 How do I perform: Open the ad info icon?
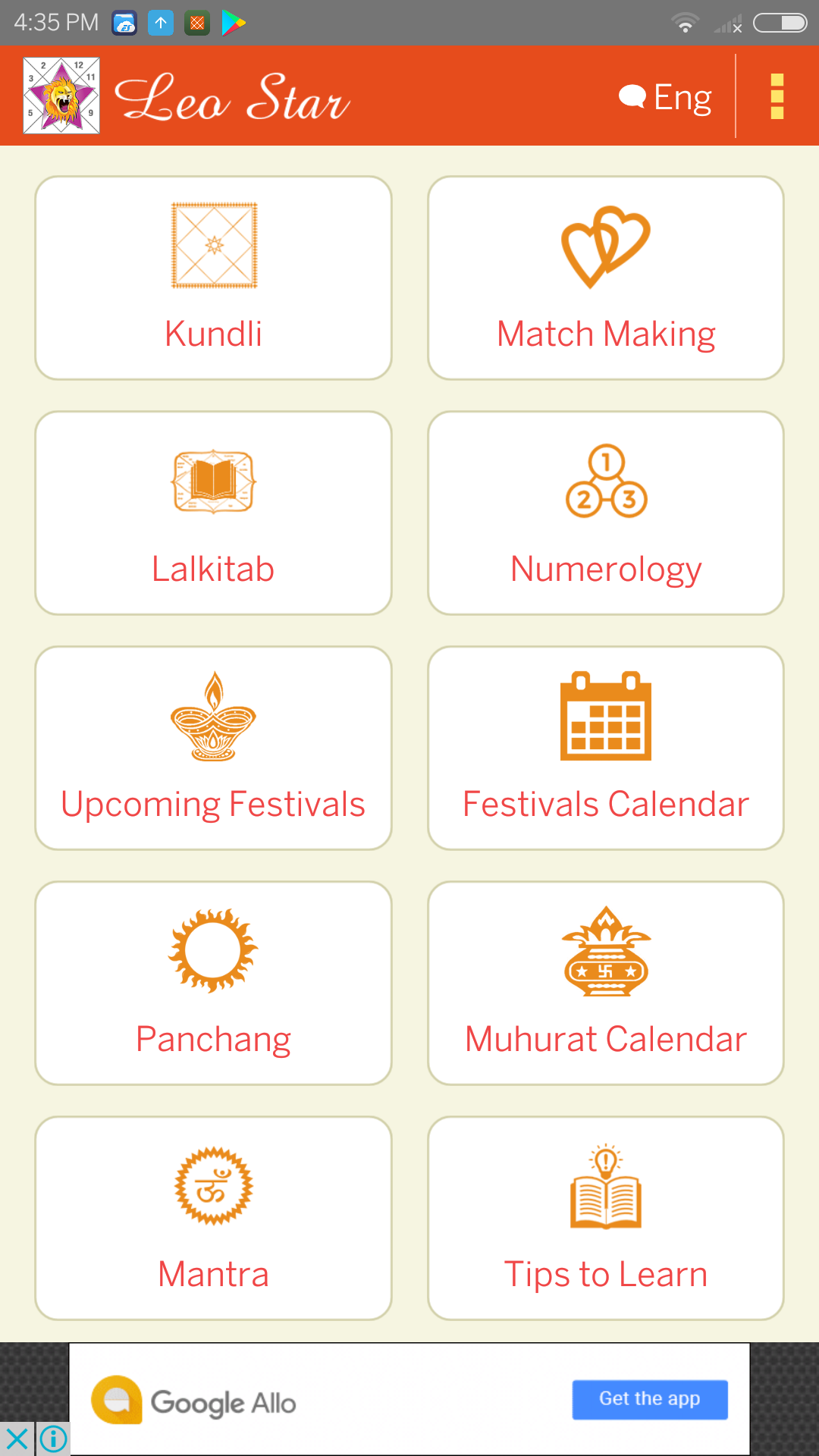click(53, 1439)
